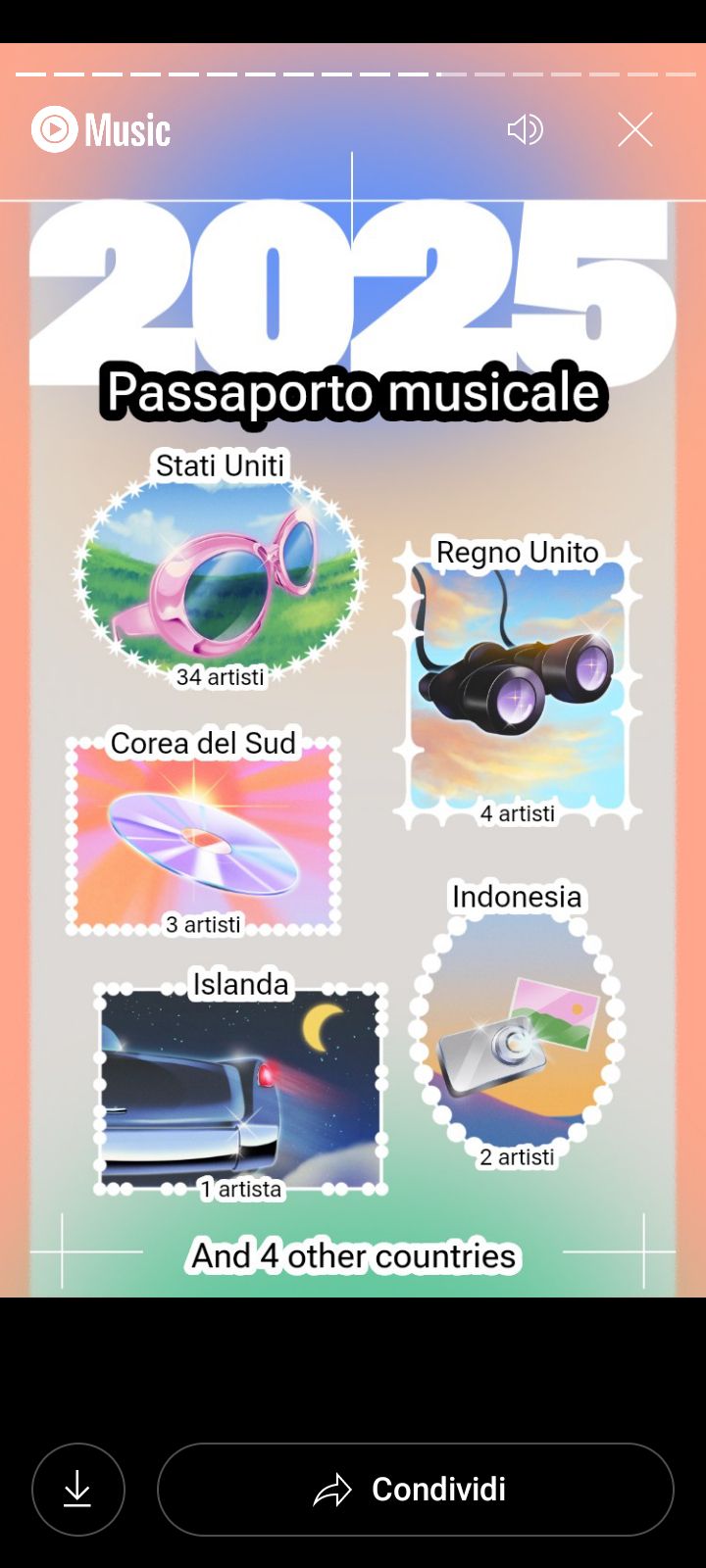The width and height of the screenshot is (706, 1568).
Task: Download the music passport image
Action: 78,1490
